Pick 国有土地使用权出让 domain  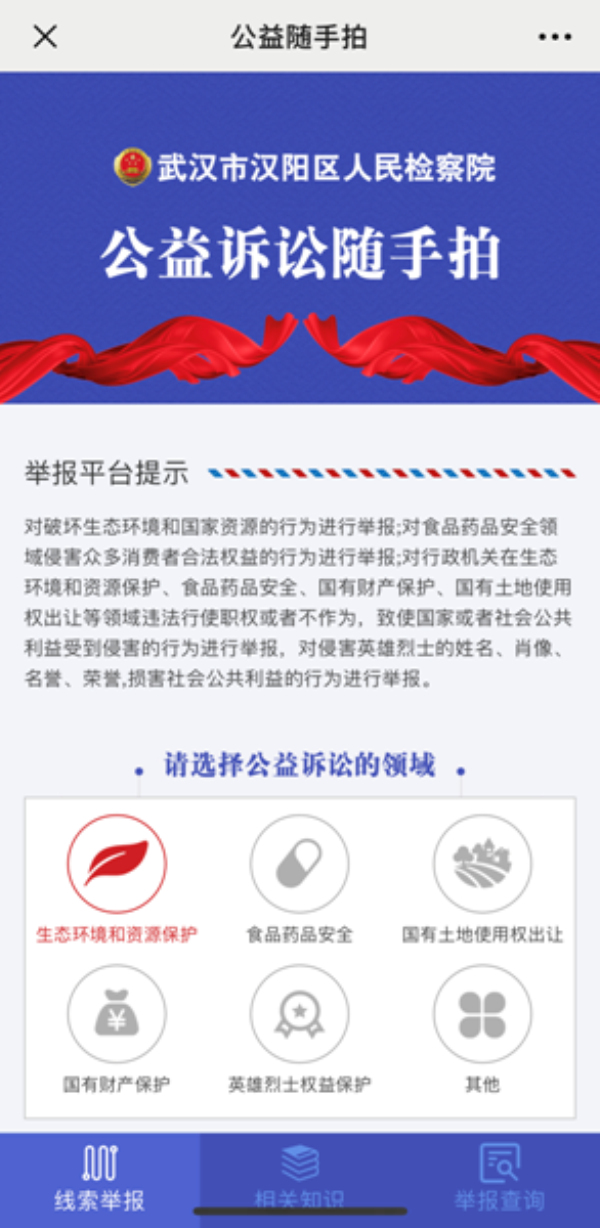[x=483, y=864]
